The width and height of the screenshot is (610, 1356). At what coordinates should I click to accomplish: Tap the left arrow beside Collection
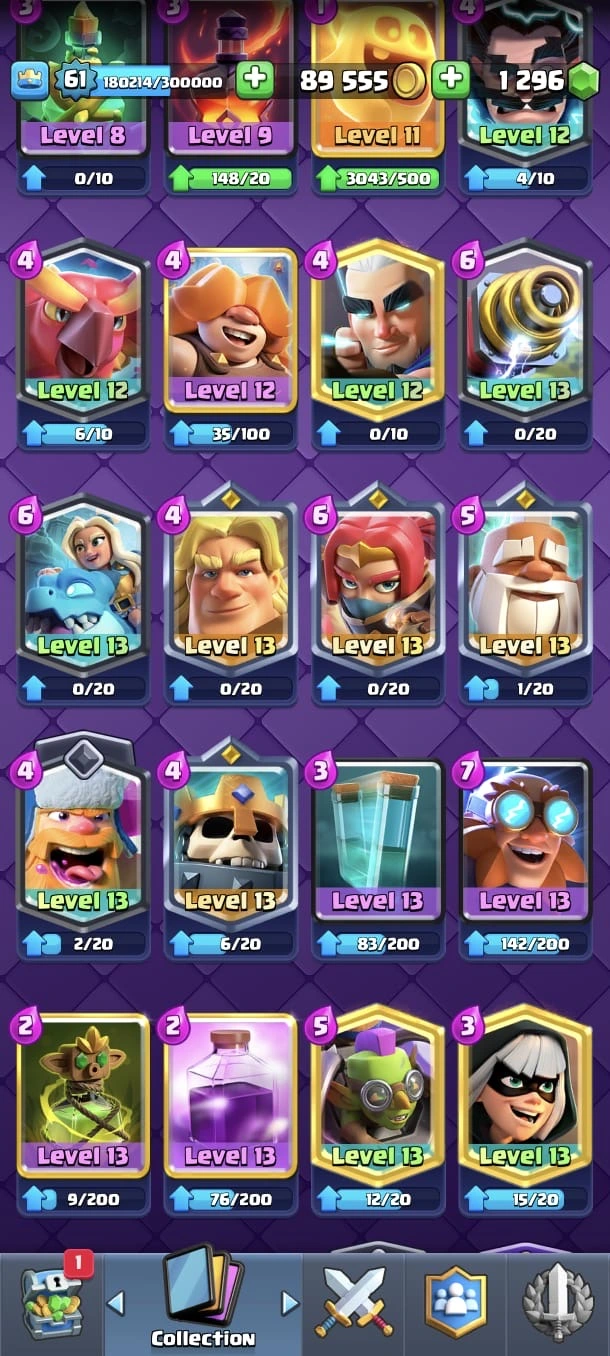[x=116, y=1302]
